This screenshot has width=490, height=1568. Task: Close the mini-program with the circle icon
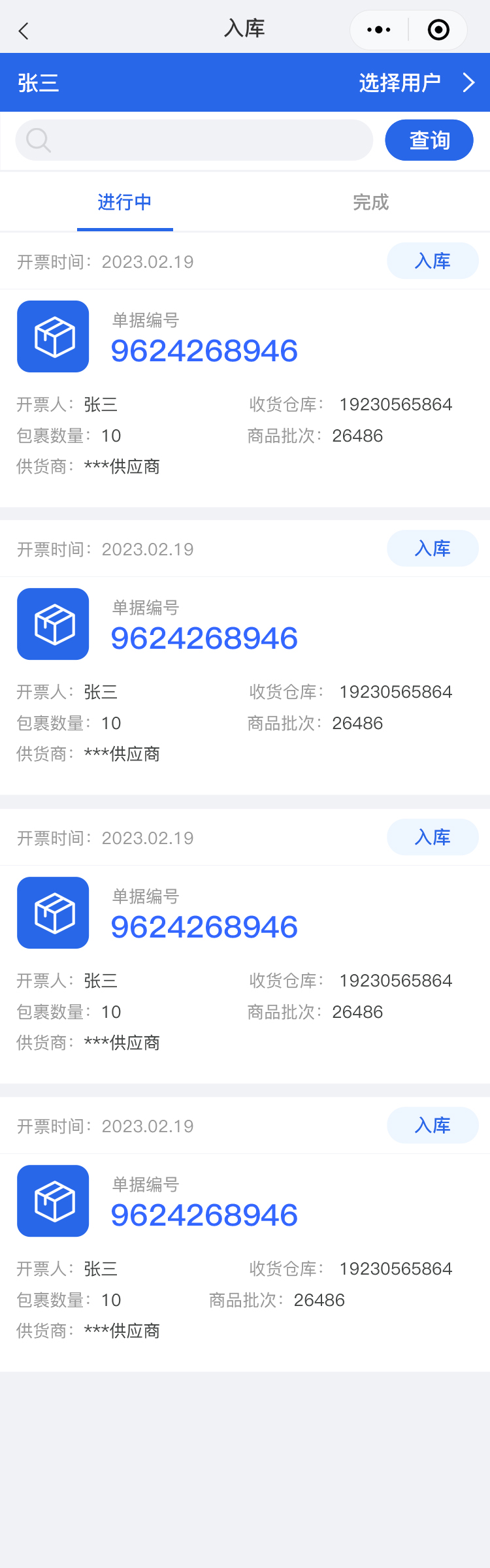438,30
